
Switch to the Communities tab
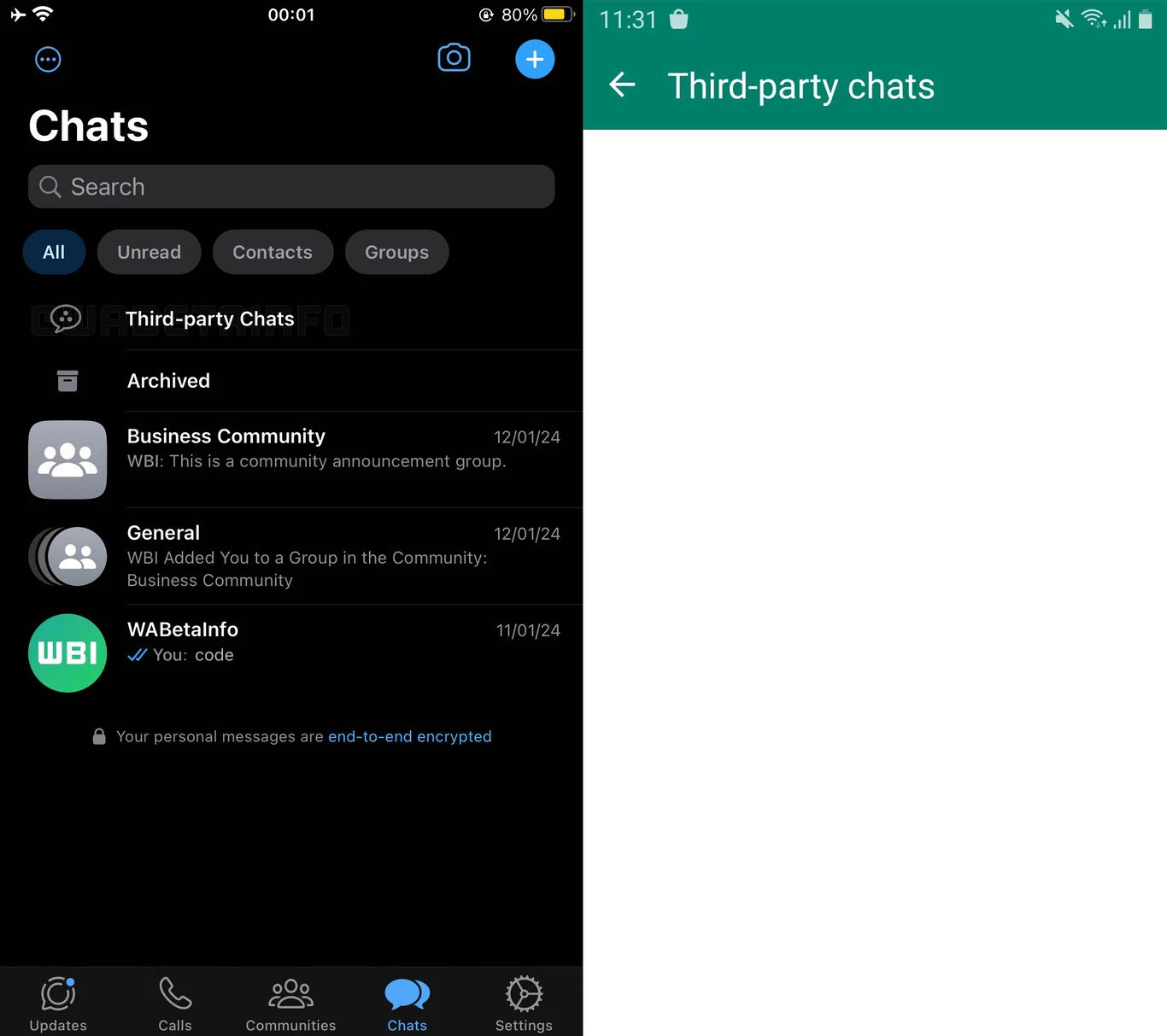(290, 1004)
